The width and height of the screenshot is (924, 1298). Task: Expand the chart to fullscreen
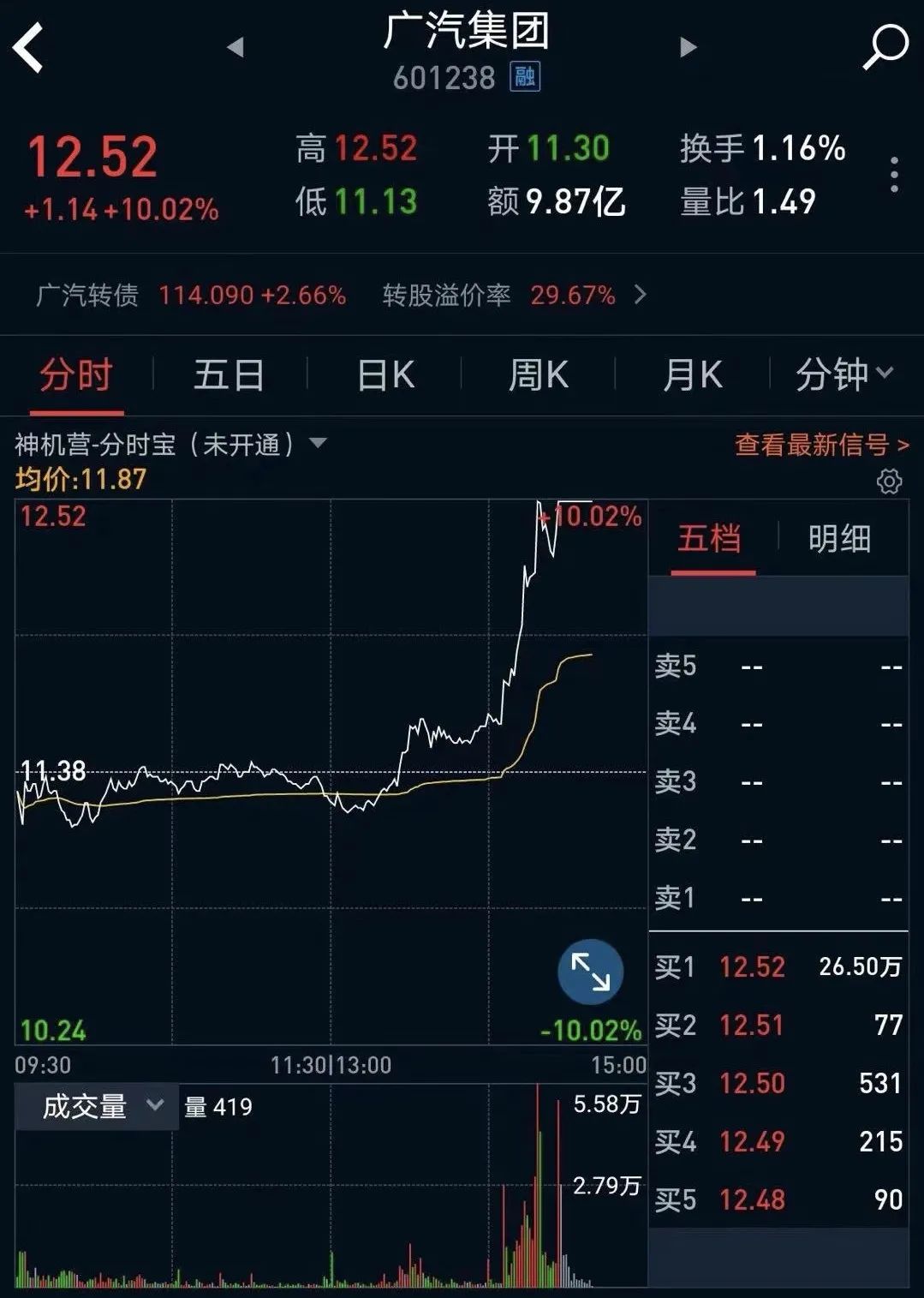pos(590,972)
